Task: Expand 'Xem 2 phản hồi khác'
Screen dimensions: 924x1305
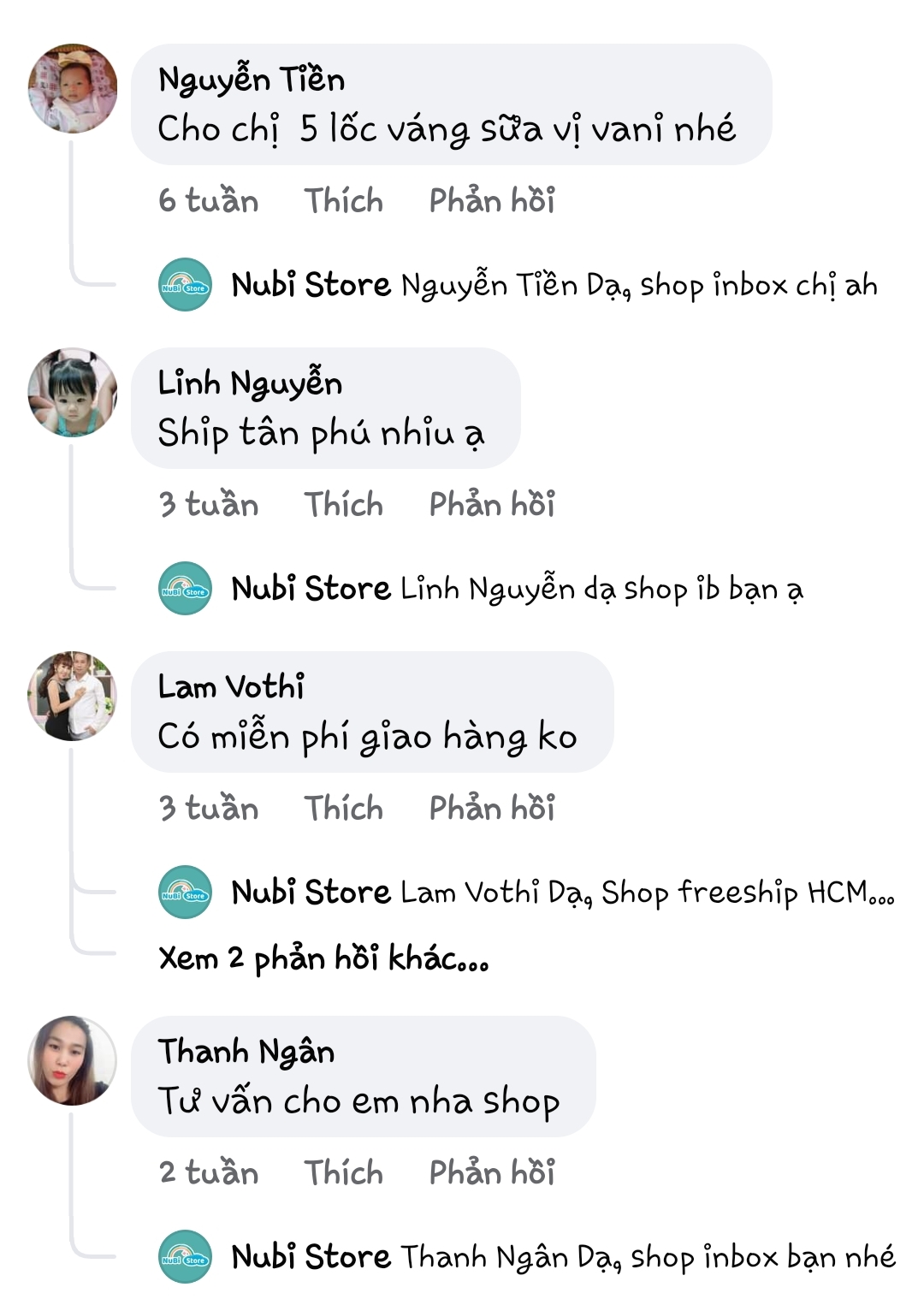Action: click(x=323, y=958)
